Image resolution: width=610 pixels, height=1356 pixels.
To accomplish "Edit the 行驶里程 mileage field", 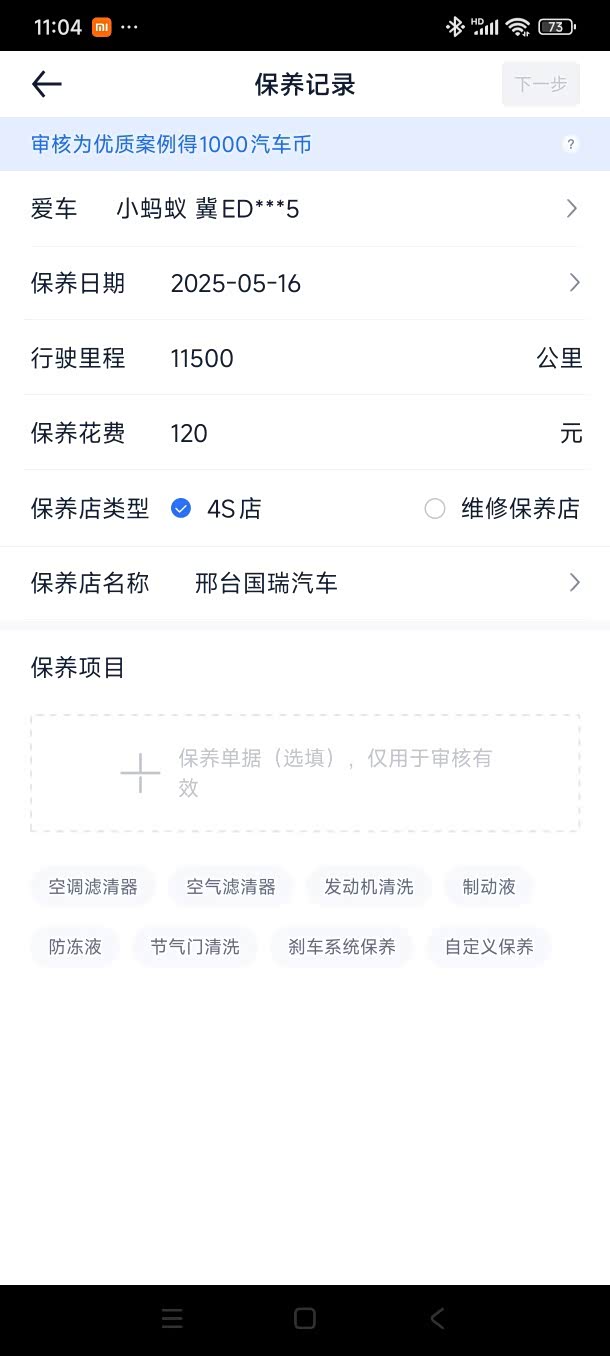I will point(340,359).
